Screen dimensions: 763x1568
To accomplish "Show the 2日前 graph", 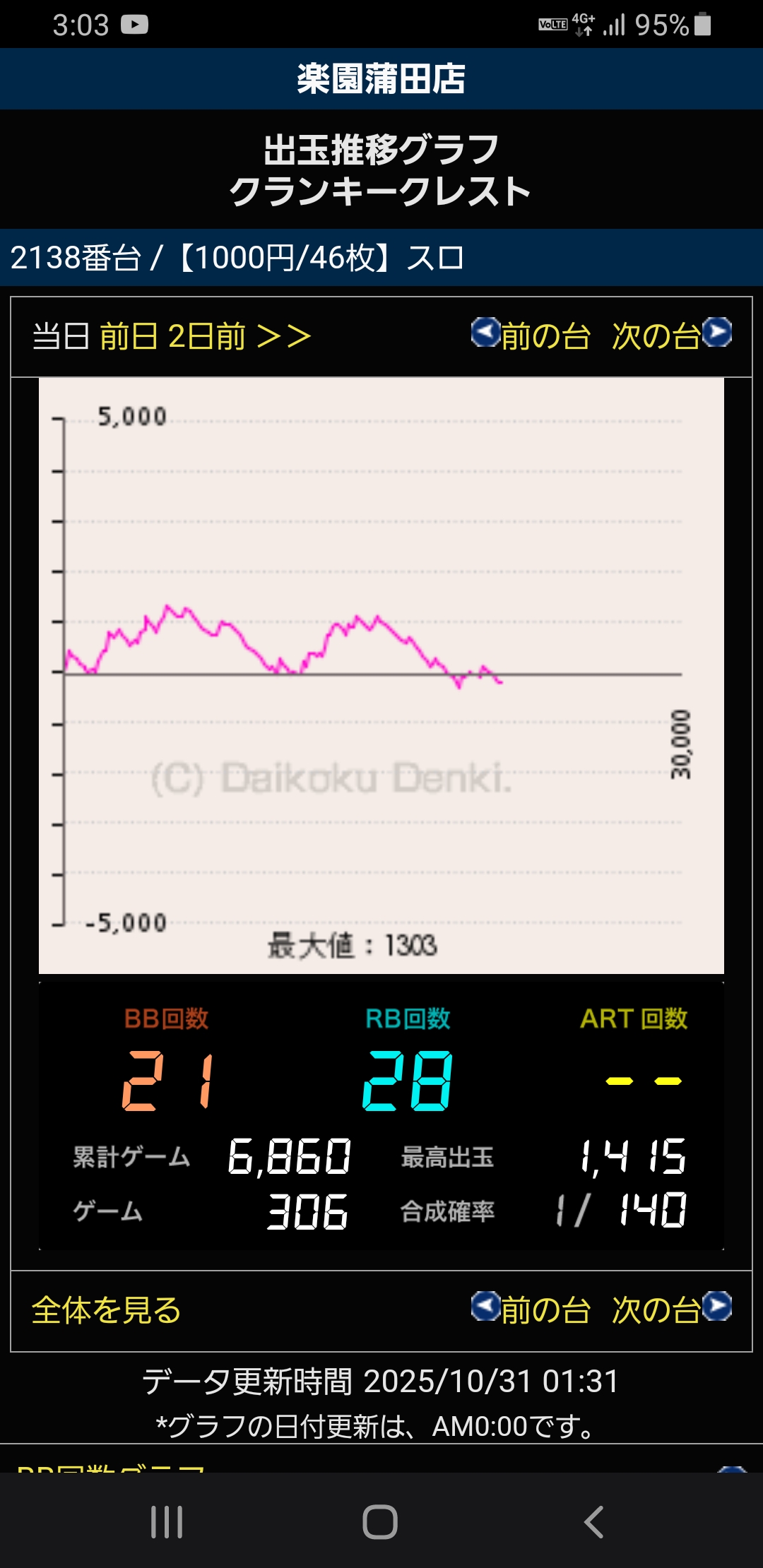I will (x=206, y=336).
